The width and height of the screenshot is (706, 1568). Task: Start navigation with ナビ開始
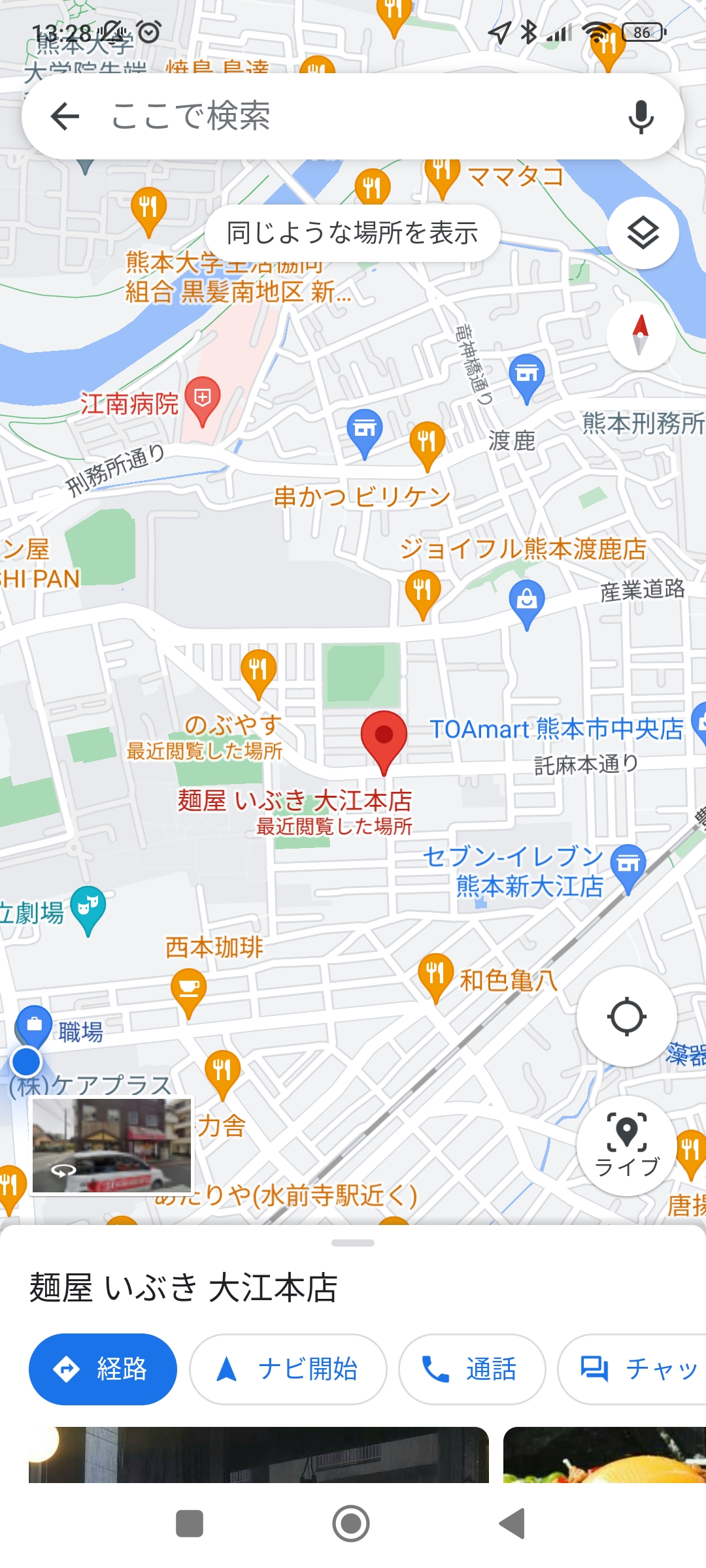(x=288, y=1369)
